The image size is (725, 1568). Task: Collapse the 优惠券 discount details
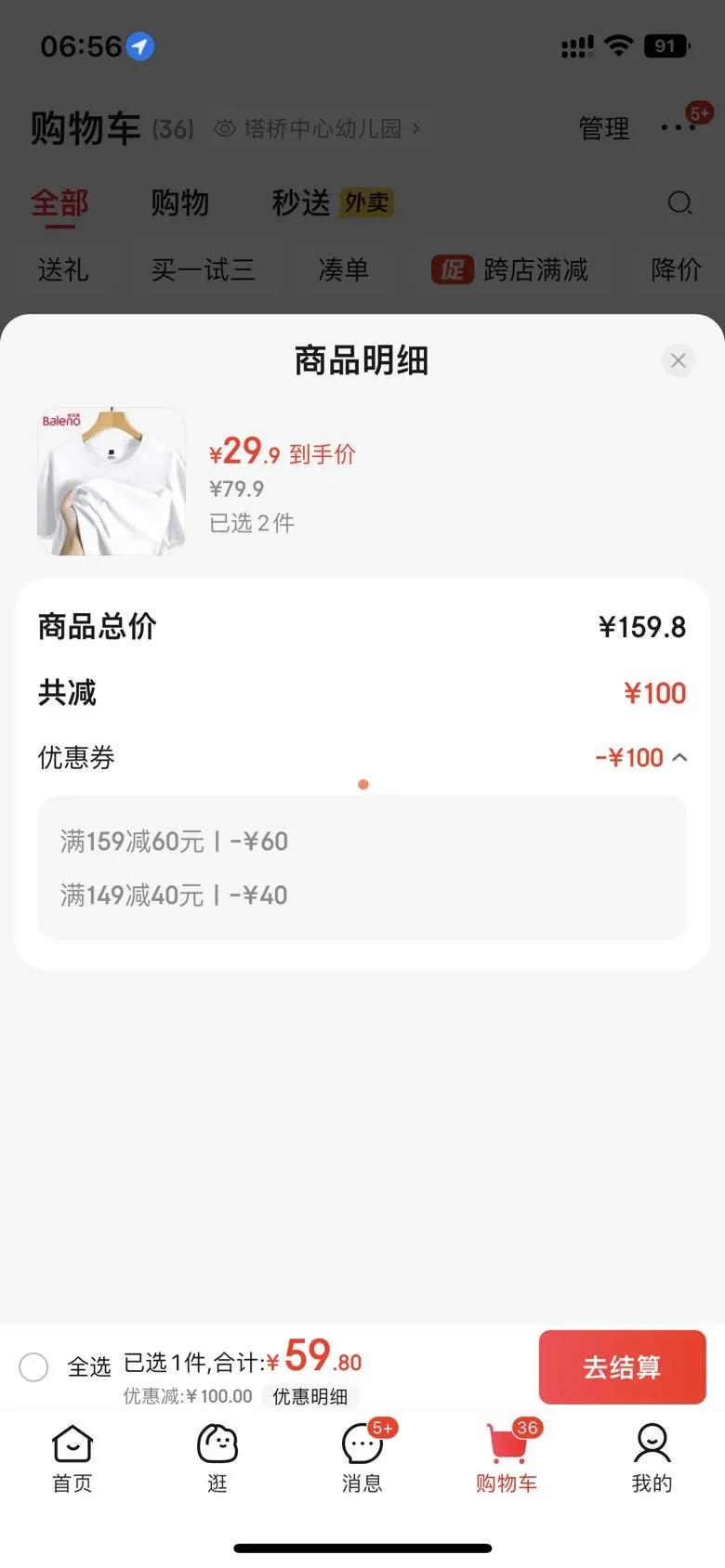(x=679, y=758)
